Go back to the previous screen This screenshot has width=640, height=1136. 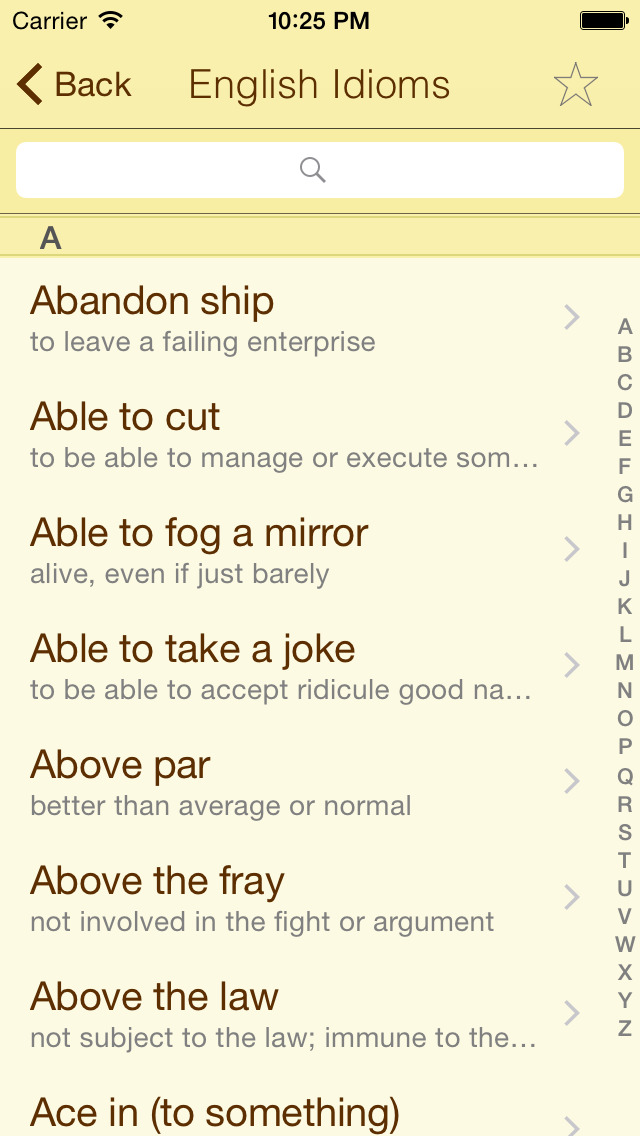75,85
